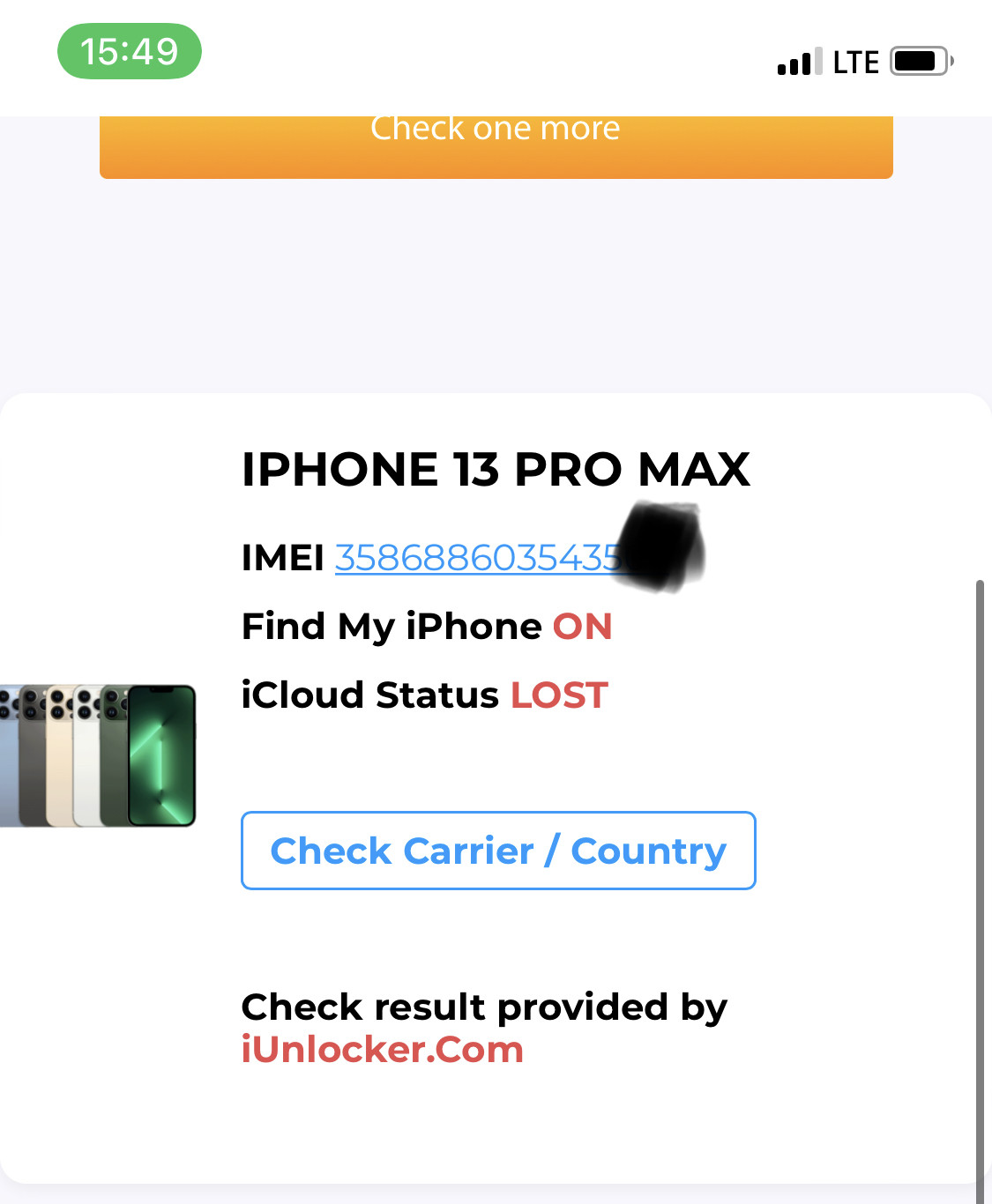Screen dimensions: 992x1204
Task: Open the underlined IMEI number link
Action: point(476,558)
